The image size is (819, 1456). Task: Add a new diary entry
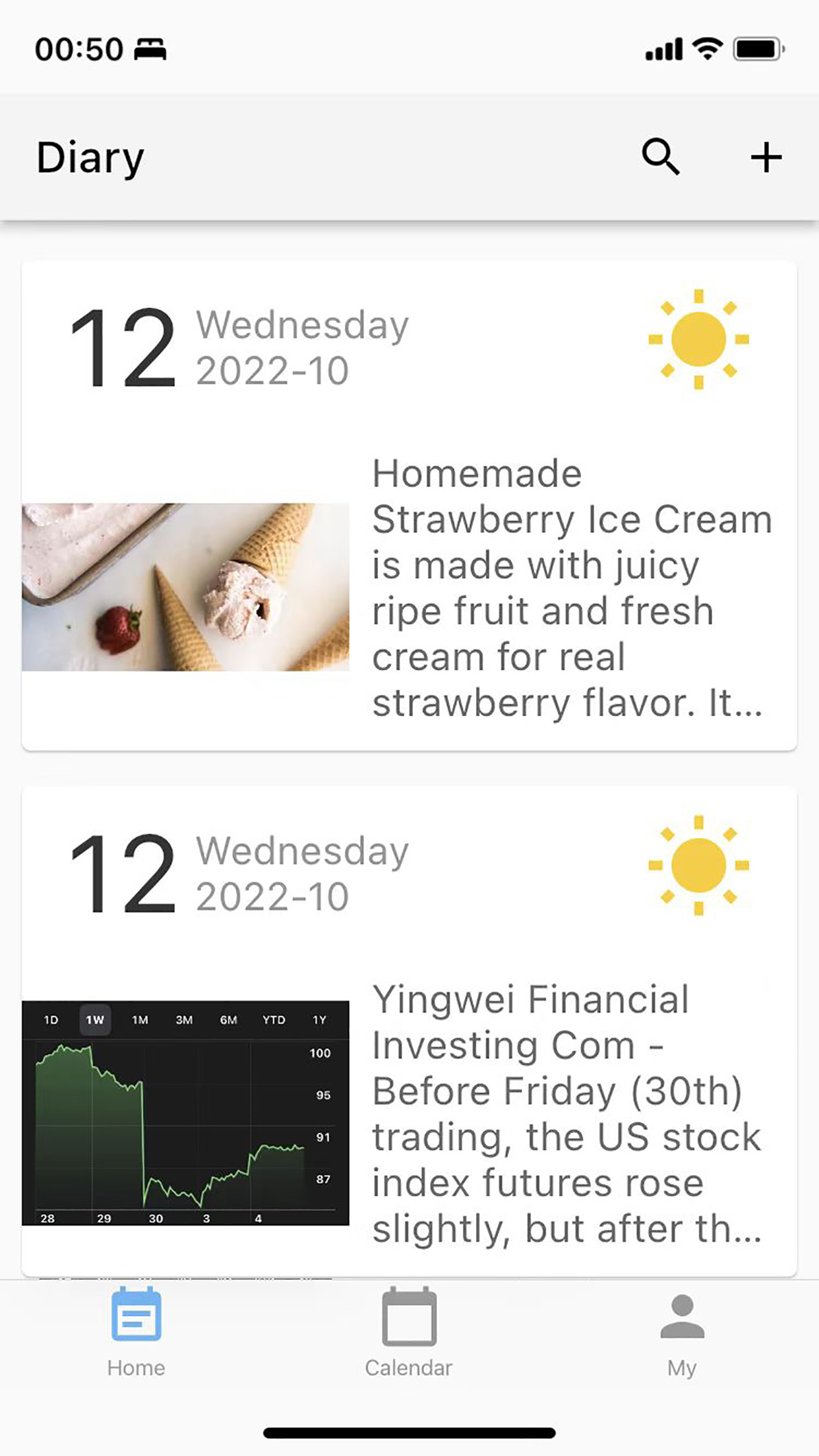pos(766,158)
